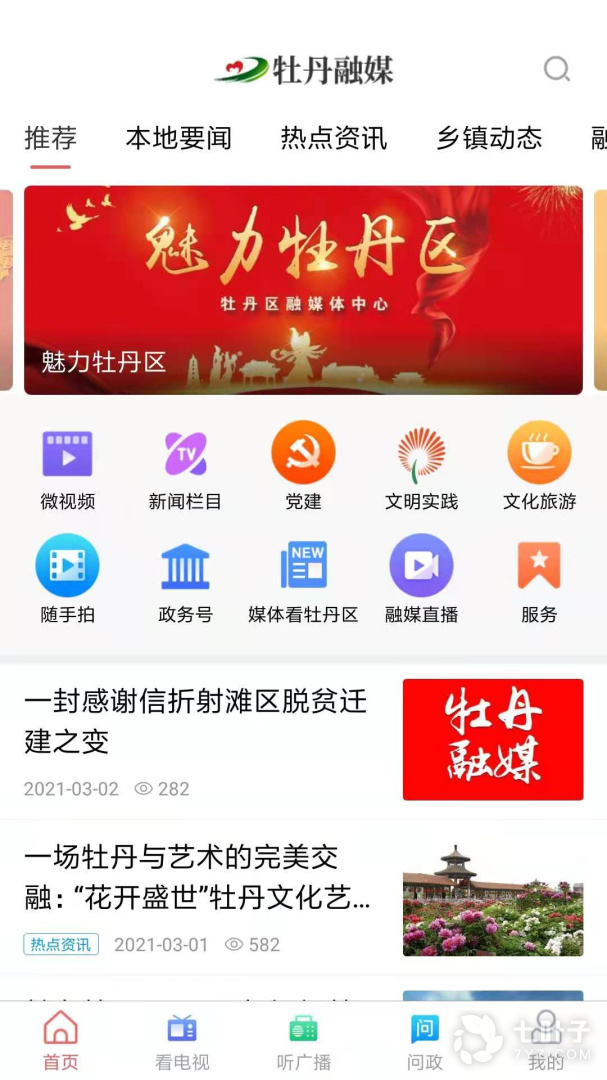The width and height of the screenshot is (607, 1080).
Task: Open 政务号 shortcut
Action: (x=185, y=579)
